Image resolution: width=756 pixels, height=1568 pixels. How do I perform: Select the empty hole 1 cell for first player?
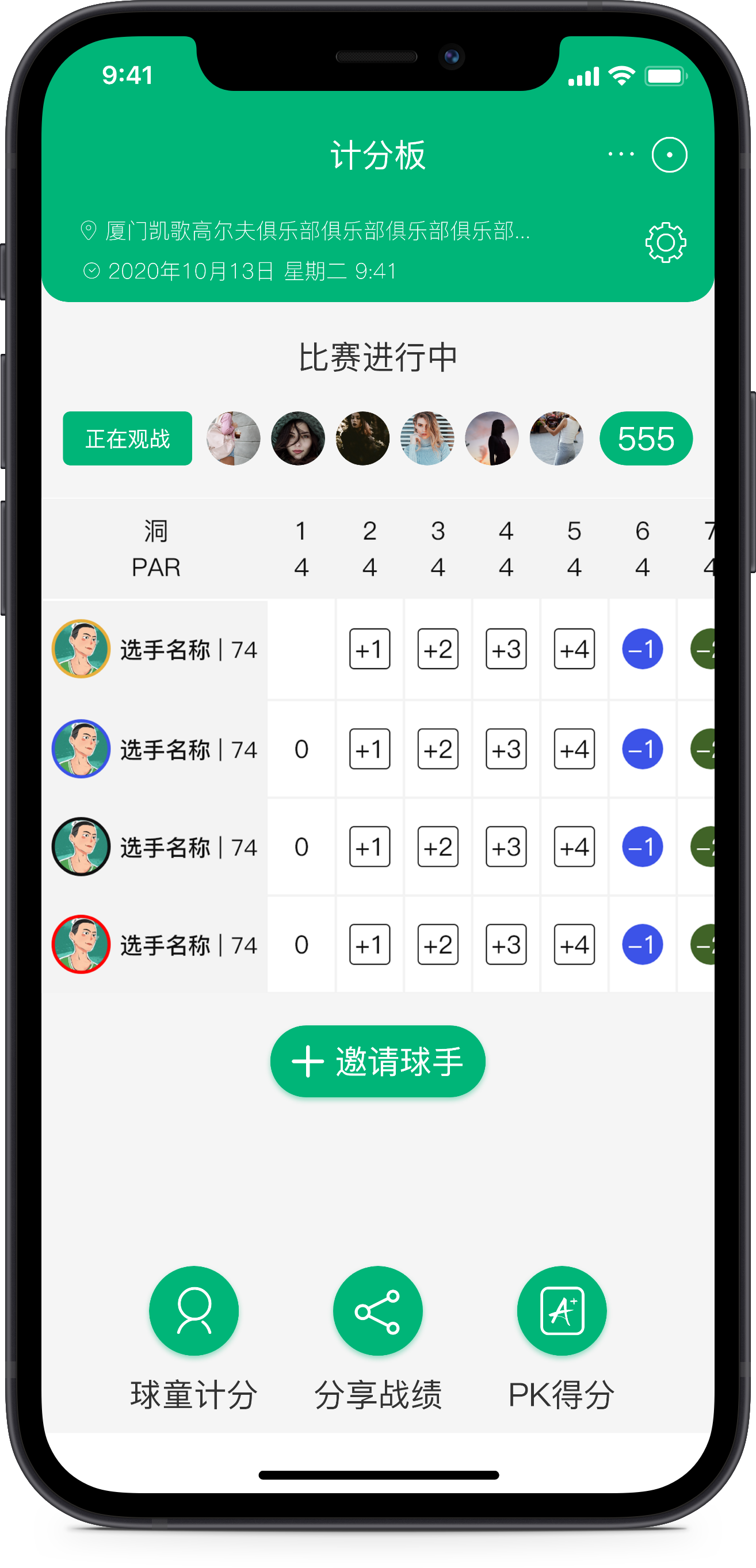(x=301, y=649)
